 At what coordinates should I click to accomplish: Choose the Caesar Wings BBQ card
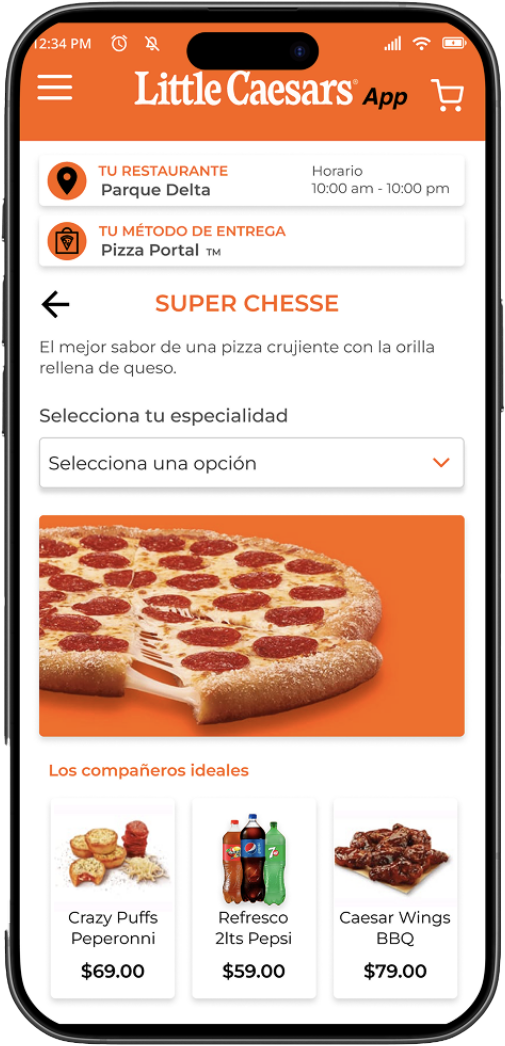click(396, 898)
